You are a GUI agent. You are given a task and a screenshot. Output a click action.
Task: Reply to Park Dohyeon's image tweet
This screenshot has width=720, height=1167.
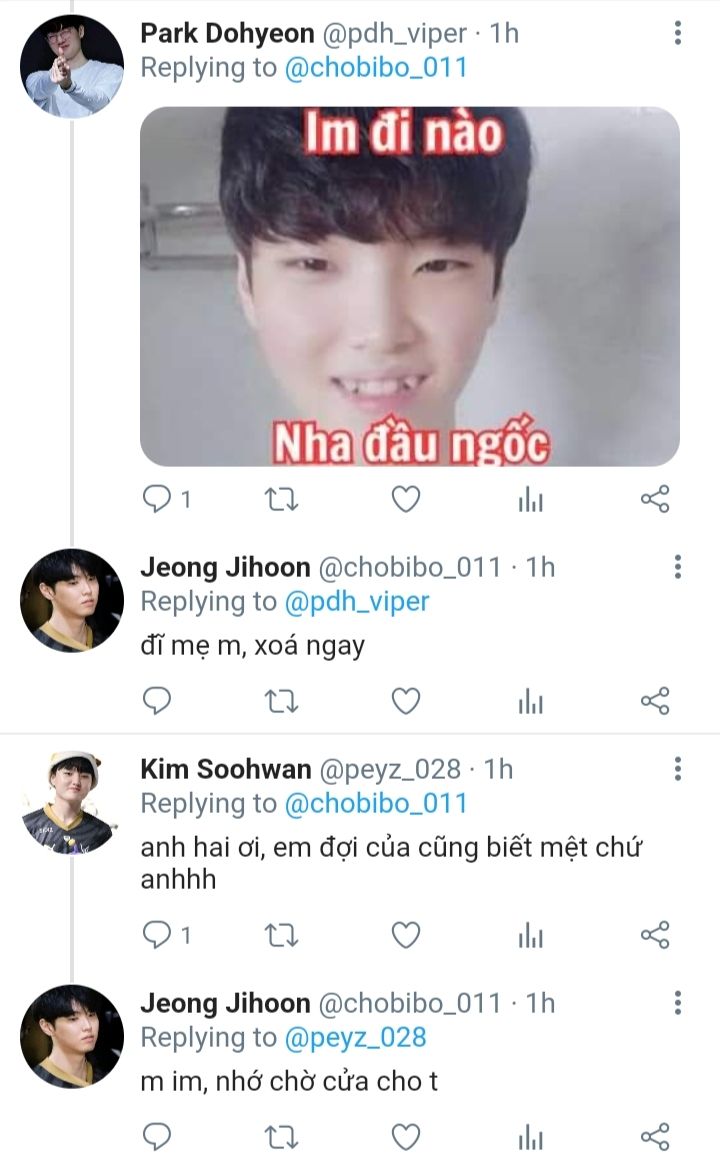tap(157, 499)
